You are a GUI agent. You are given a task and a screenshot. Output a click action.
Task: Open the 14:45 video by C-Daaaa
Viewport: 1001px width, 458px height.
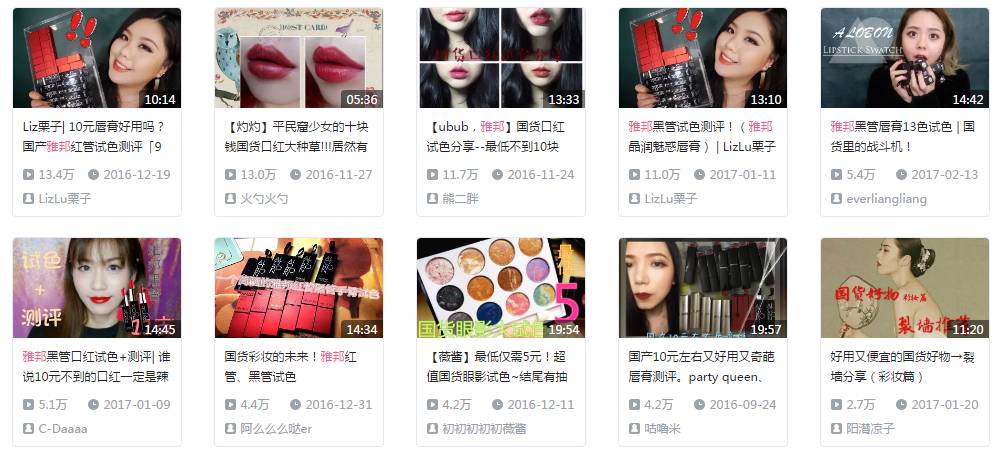(96, 288)
